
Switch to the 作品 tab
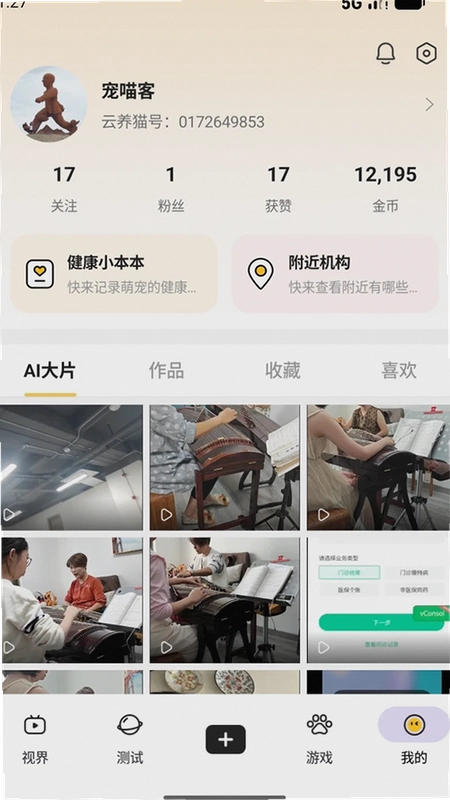point(166,370)
